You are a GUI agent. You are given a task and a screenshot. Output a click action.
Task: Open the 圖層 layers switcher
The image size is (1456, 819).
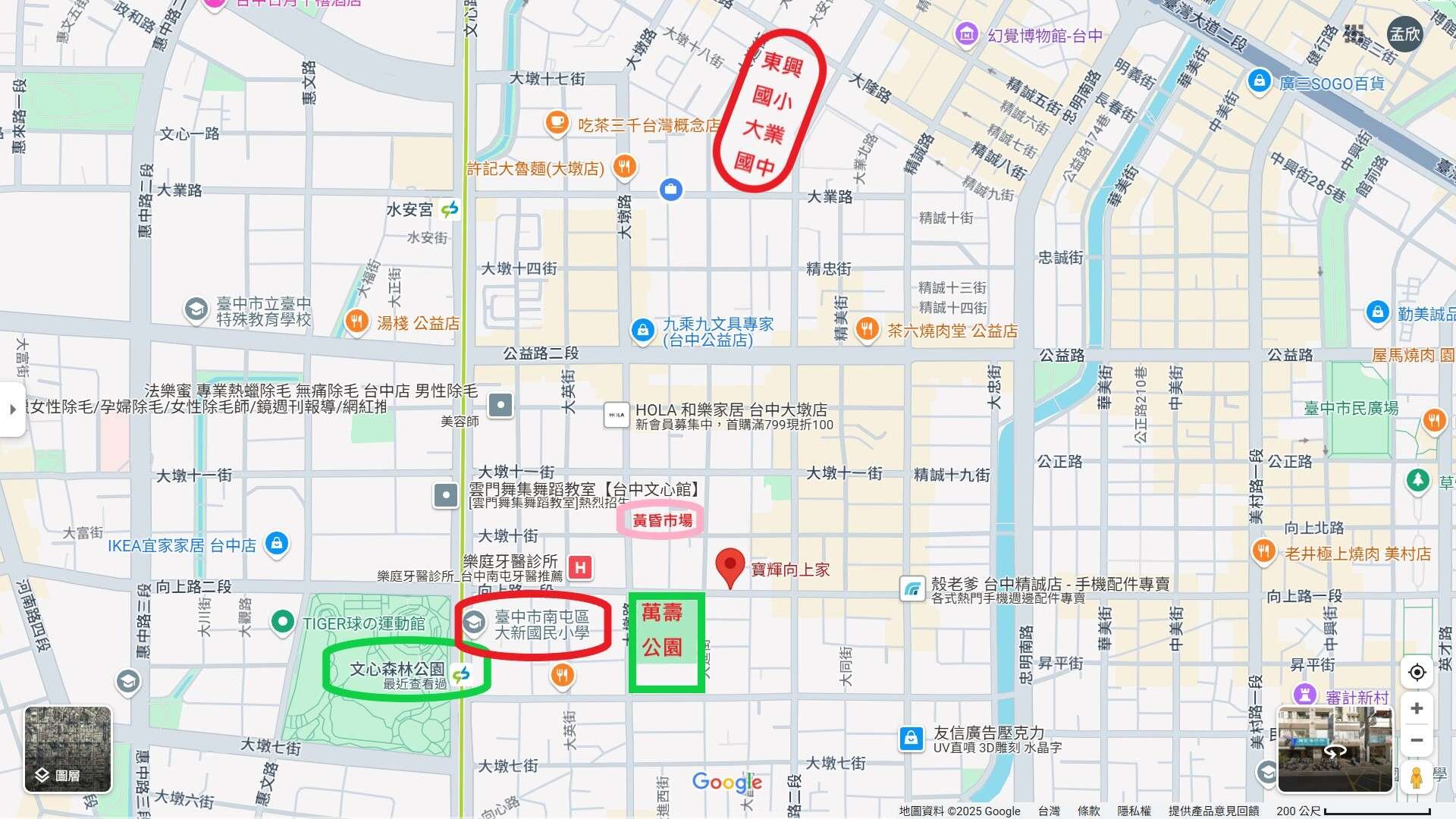pos(67,749)
